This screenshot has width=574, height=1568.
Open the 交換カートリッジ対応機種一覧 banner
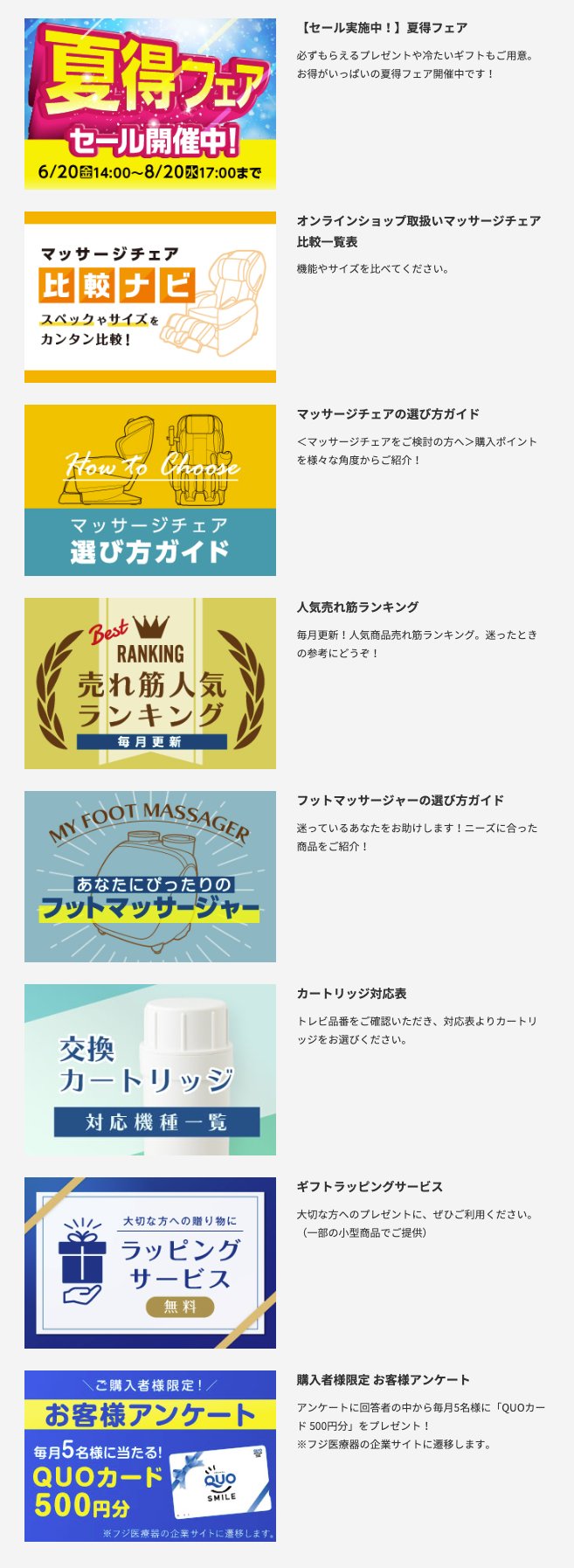pos(150,1070)
